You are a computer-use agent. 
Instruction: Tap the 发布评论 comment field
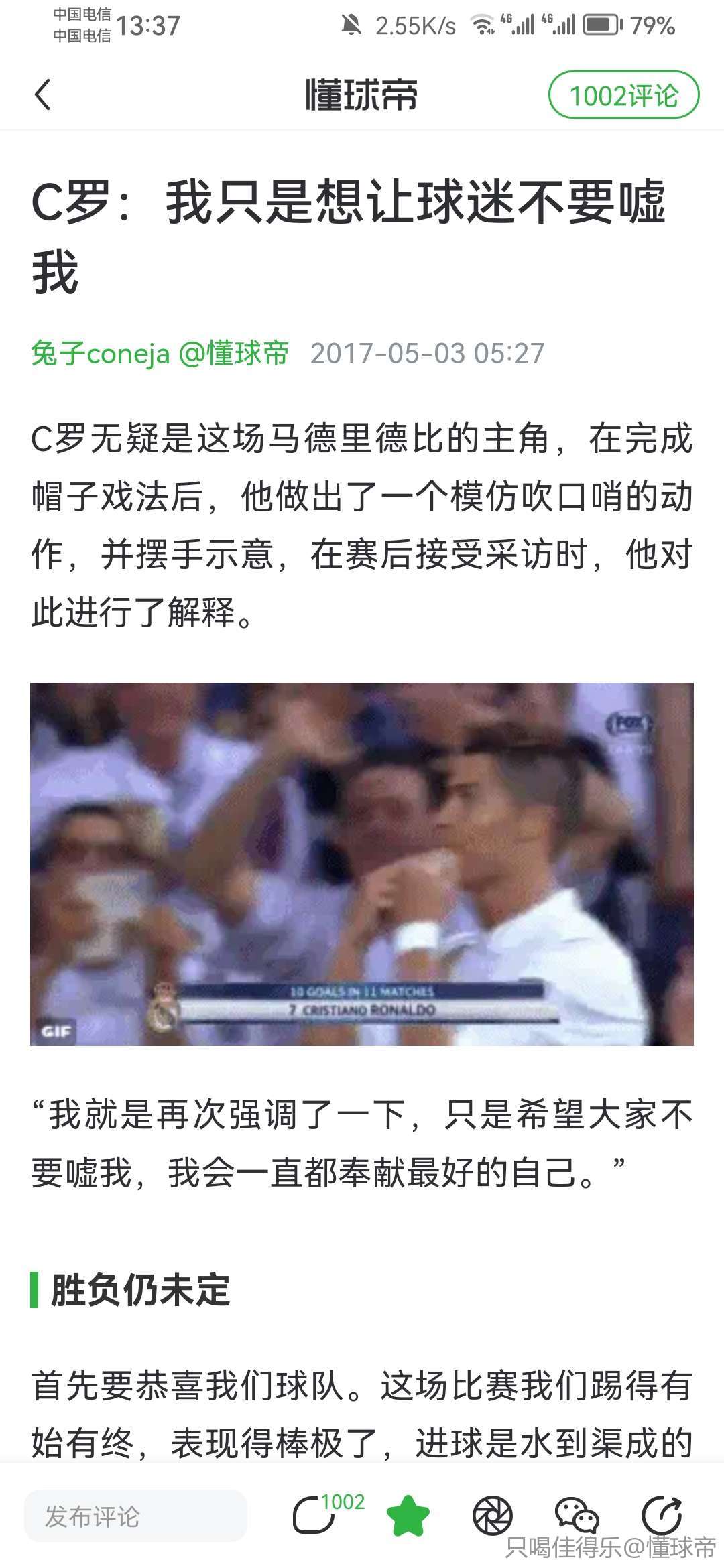point(135,1516)
